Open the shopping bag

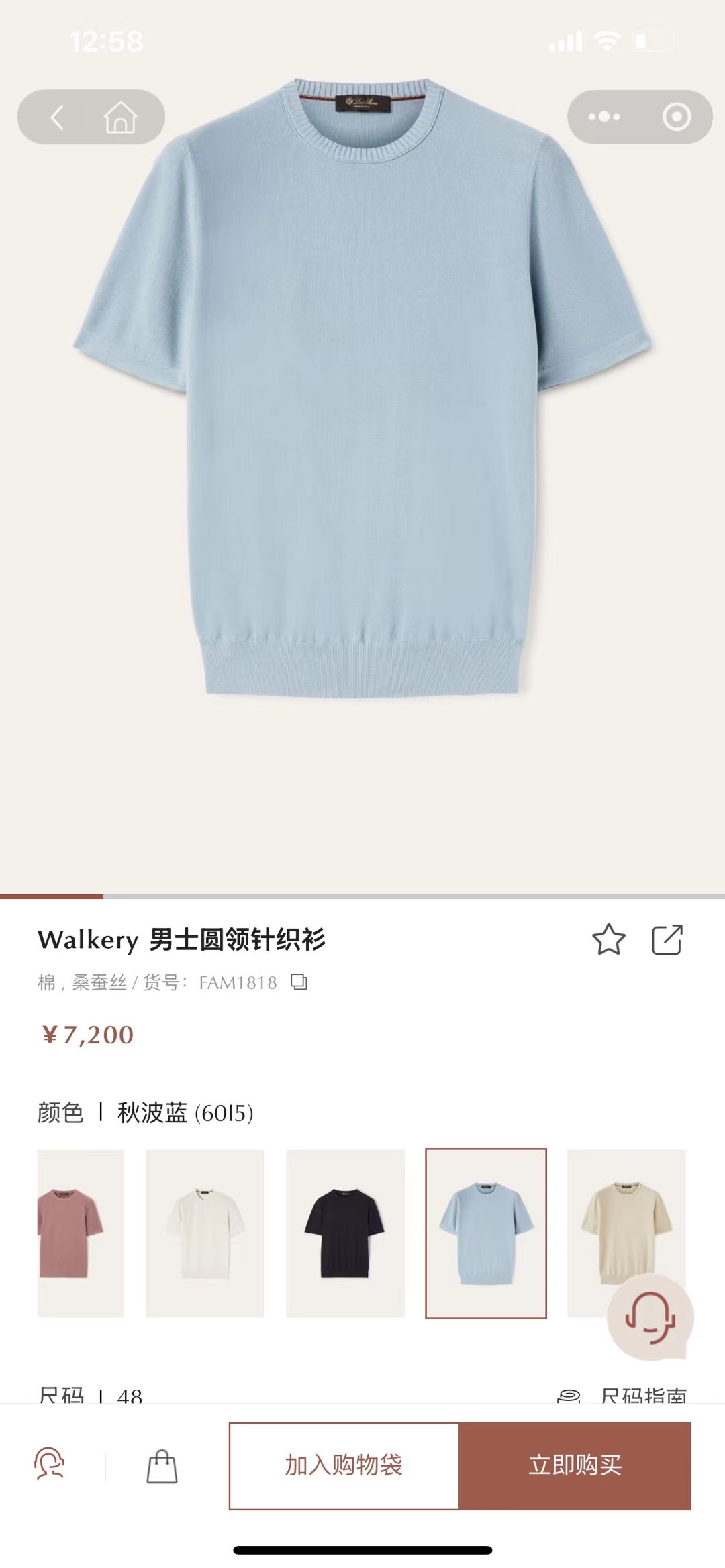coord(162,1466)
